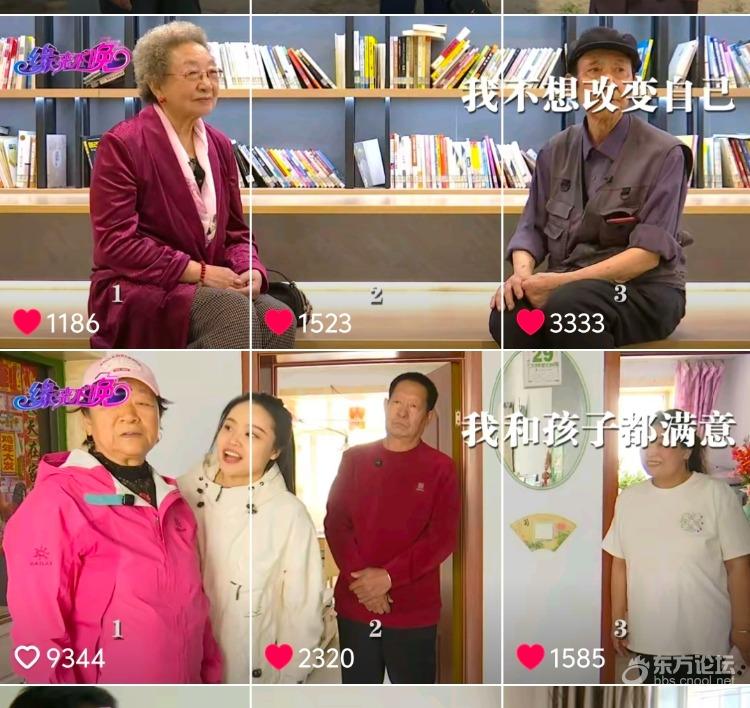Open the video with 1585 likes
The width and height of the screenshot is (750, 708).
click(x=625, y=515)
